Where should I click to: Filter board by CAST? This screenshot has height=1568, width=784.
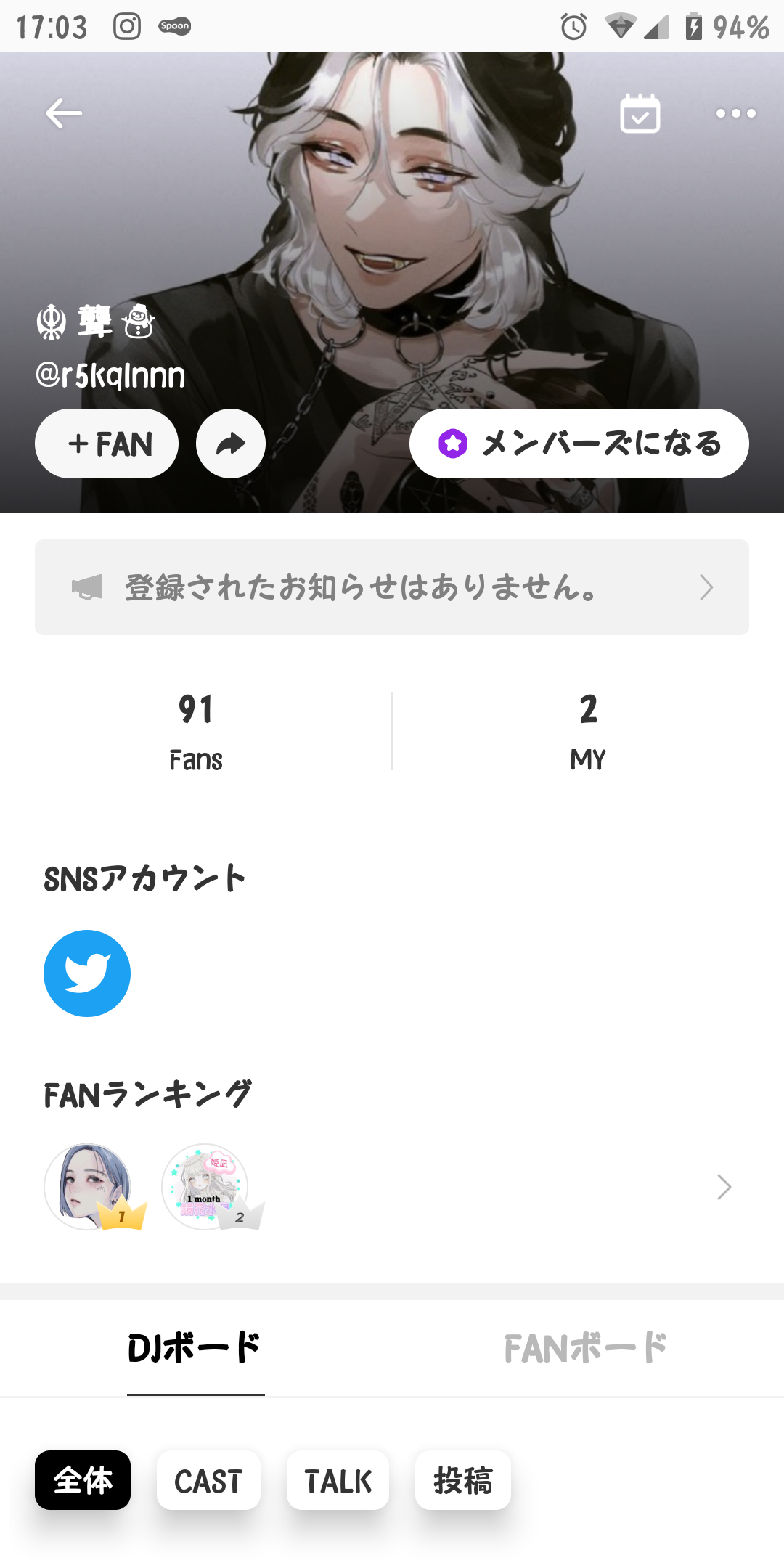[x=208, y=1480]
